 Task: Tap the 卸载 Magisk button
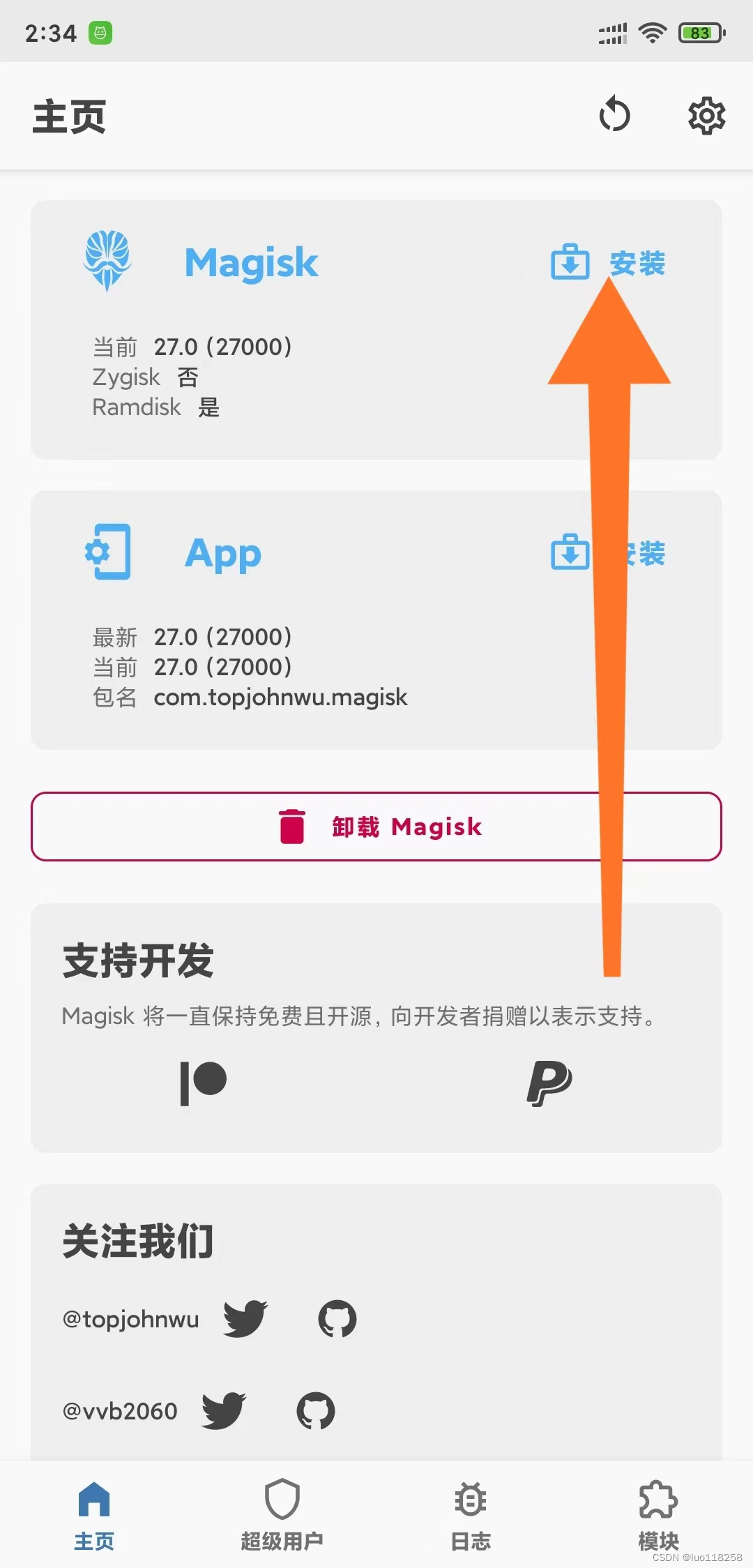coord(376,827)
